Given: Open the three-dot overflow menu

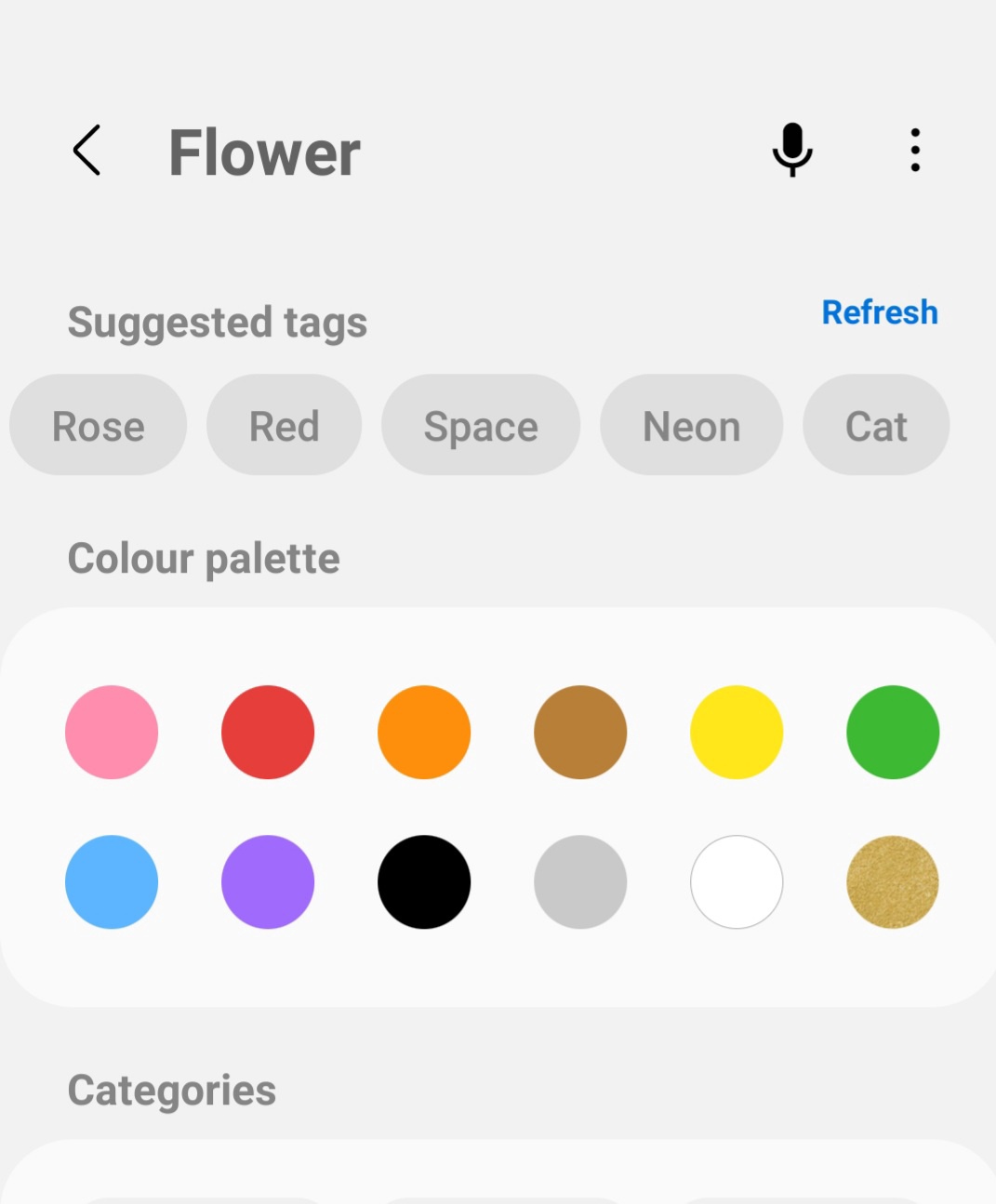Looking at the screenshot, I should (x=914, y=151).
